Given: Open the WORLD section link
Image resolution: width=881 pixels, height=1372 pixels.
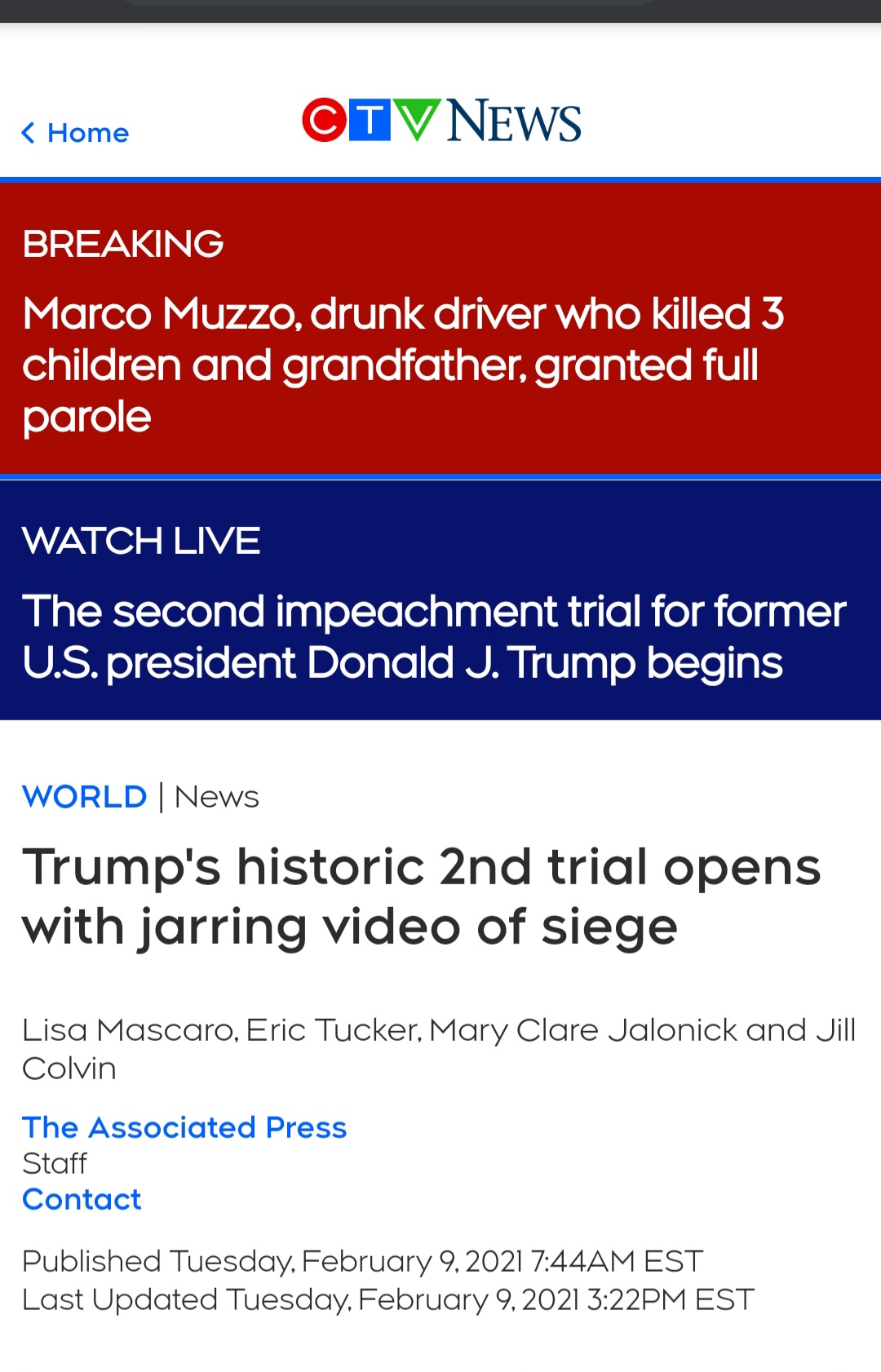Looking at the screenshot, I should click(85, 796).
